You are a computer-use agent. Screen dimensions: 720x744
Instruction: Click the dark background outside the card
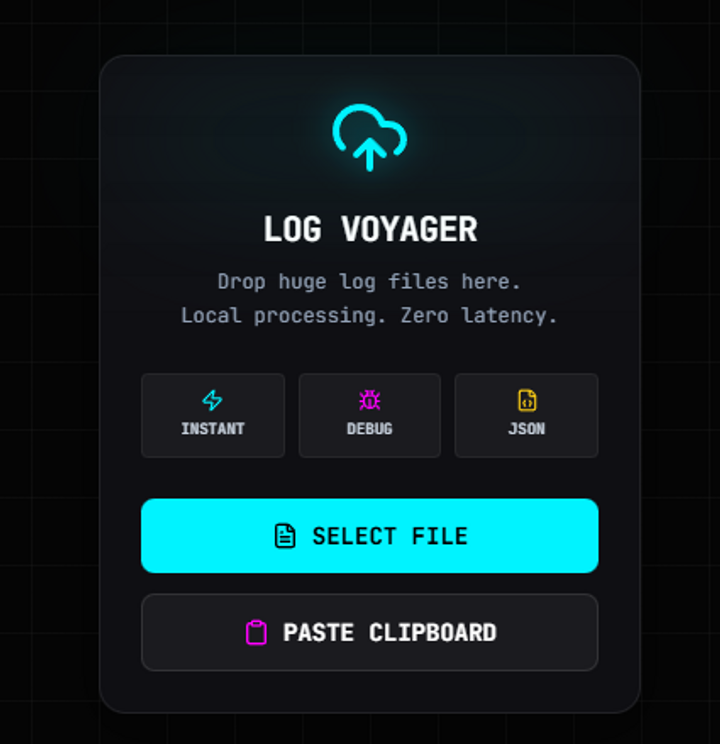[x=50, y=370]
